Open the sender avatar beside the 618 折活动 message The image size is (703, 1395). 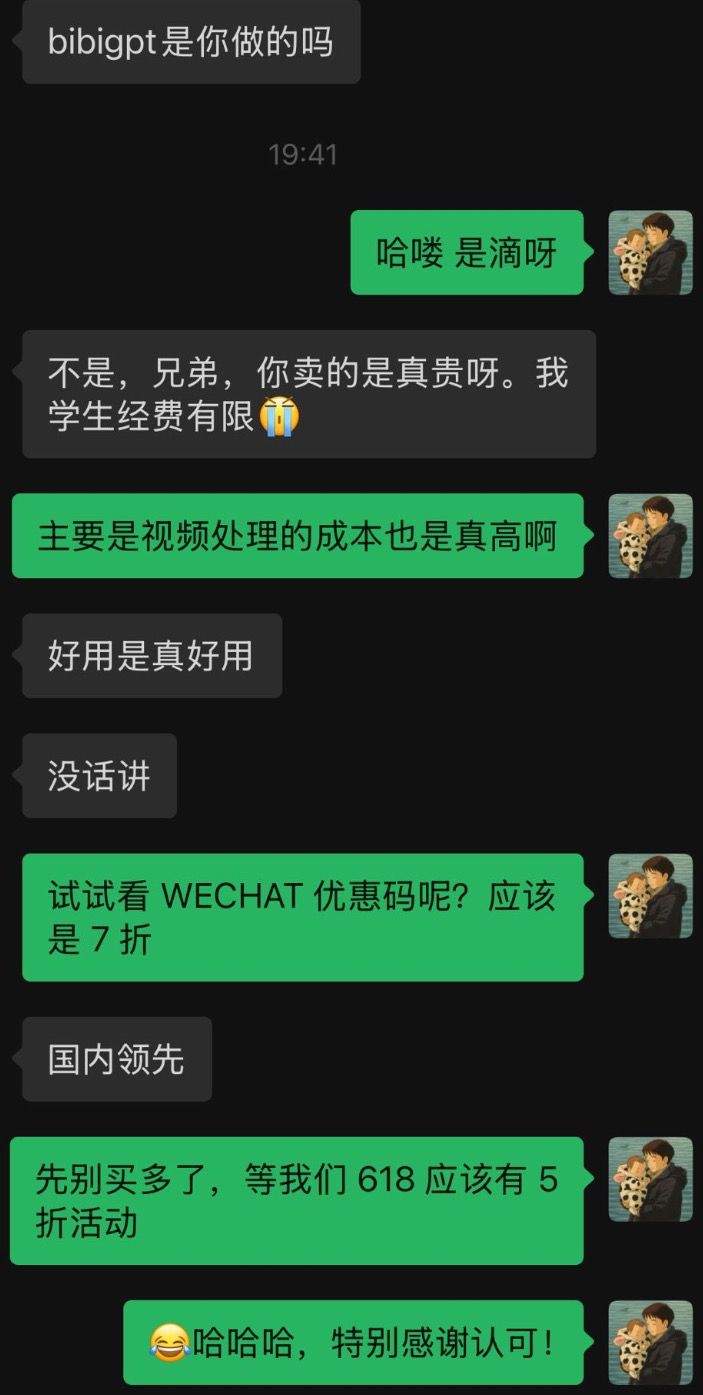click(650, 1180)
